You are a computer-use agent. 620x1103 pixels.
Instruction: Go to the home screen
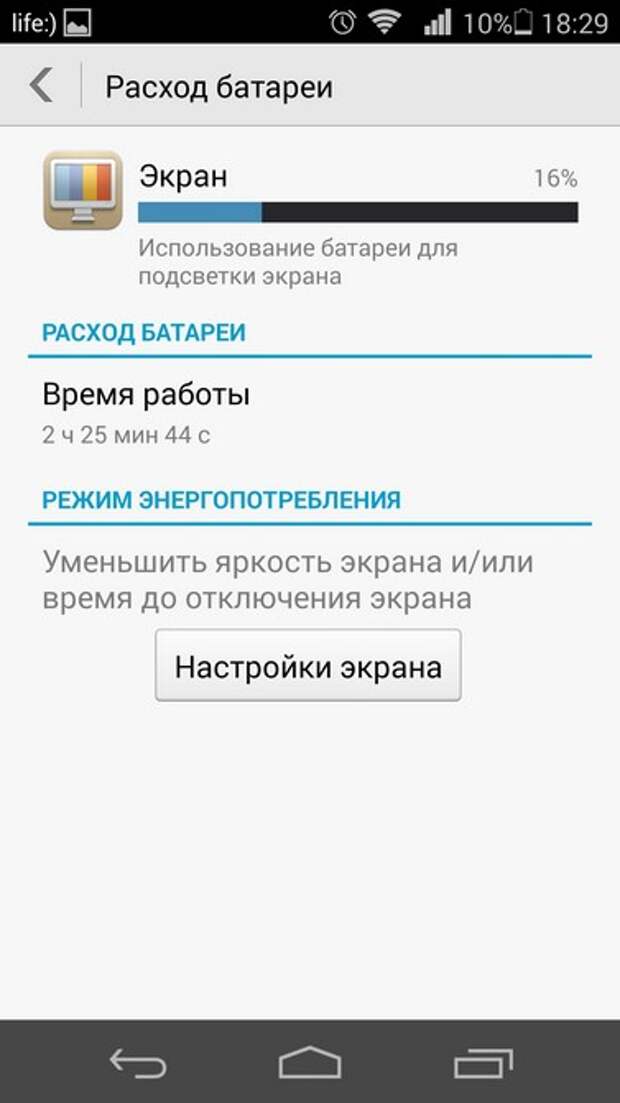pyautogui.click(x=310, y=1063)
